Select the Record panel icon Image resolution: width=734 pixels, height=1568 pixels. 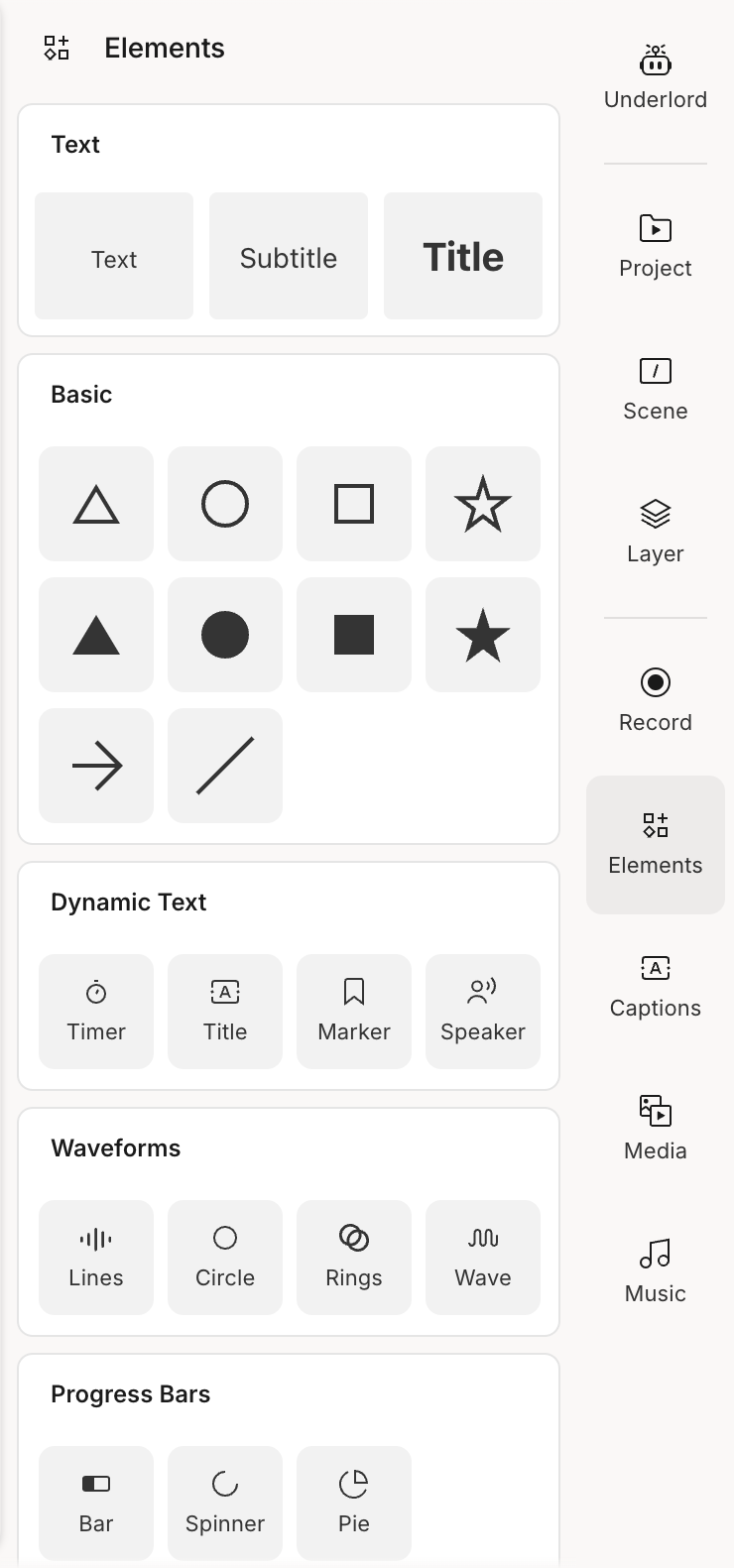655,696
